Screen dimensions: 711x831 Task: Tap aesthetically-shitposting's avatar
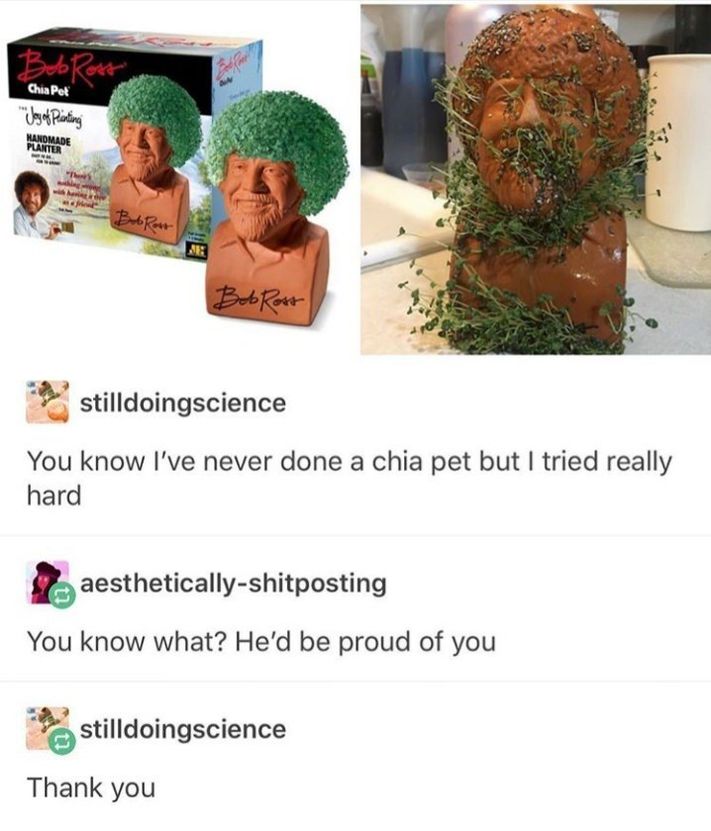pyautogui.click(x=48, y=582)
